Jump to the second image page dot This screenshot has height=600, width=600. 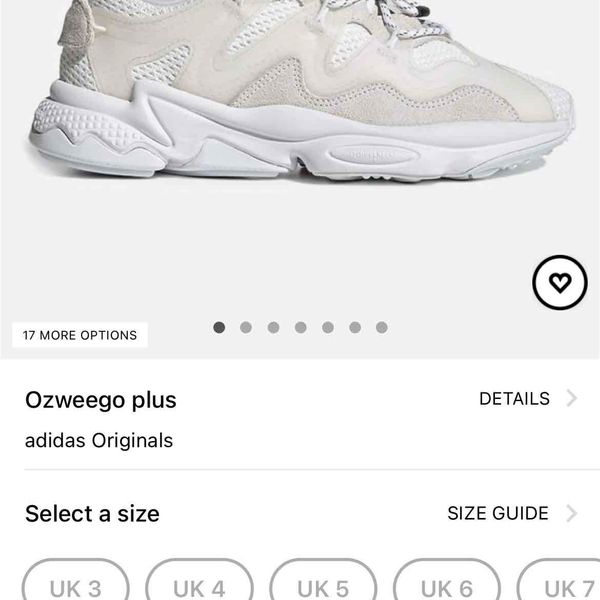[246, 327]
